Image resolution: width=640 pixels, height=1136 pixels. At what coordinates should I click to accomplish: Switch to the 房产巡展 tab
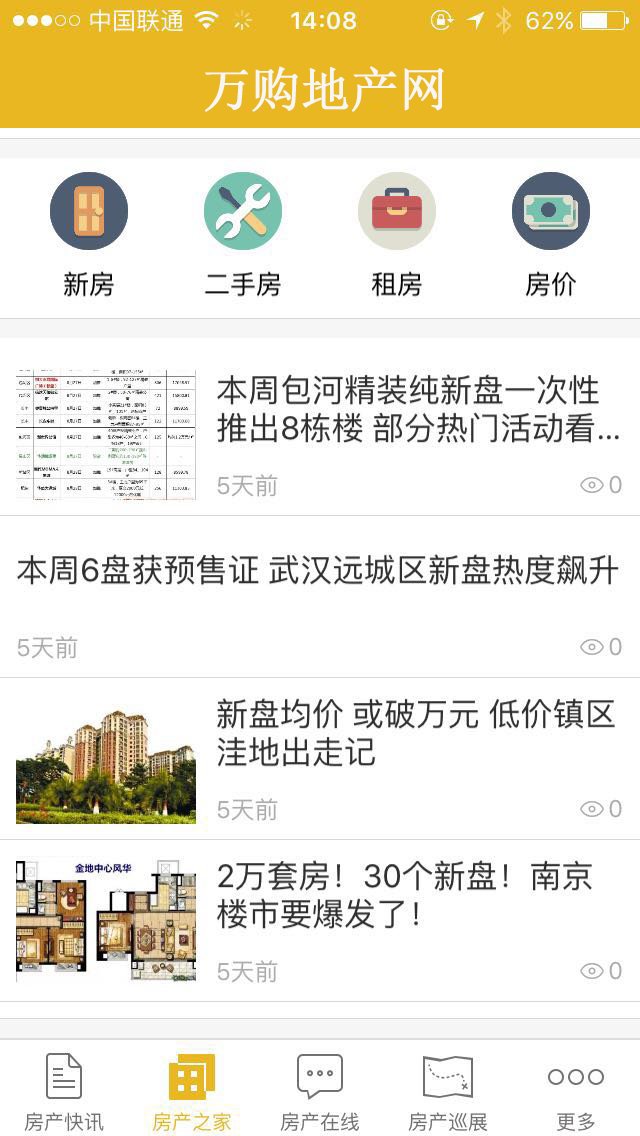point(448,1090)
